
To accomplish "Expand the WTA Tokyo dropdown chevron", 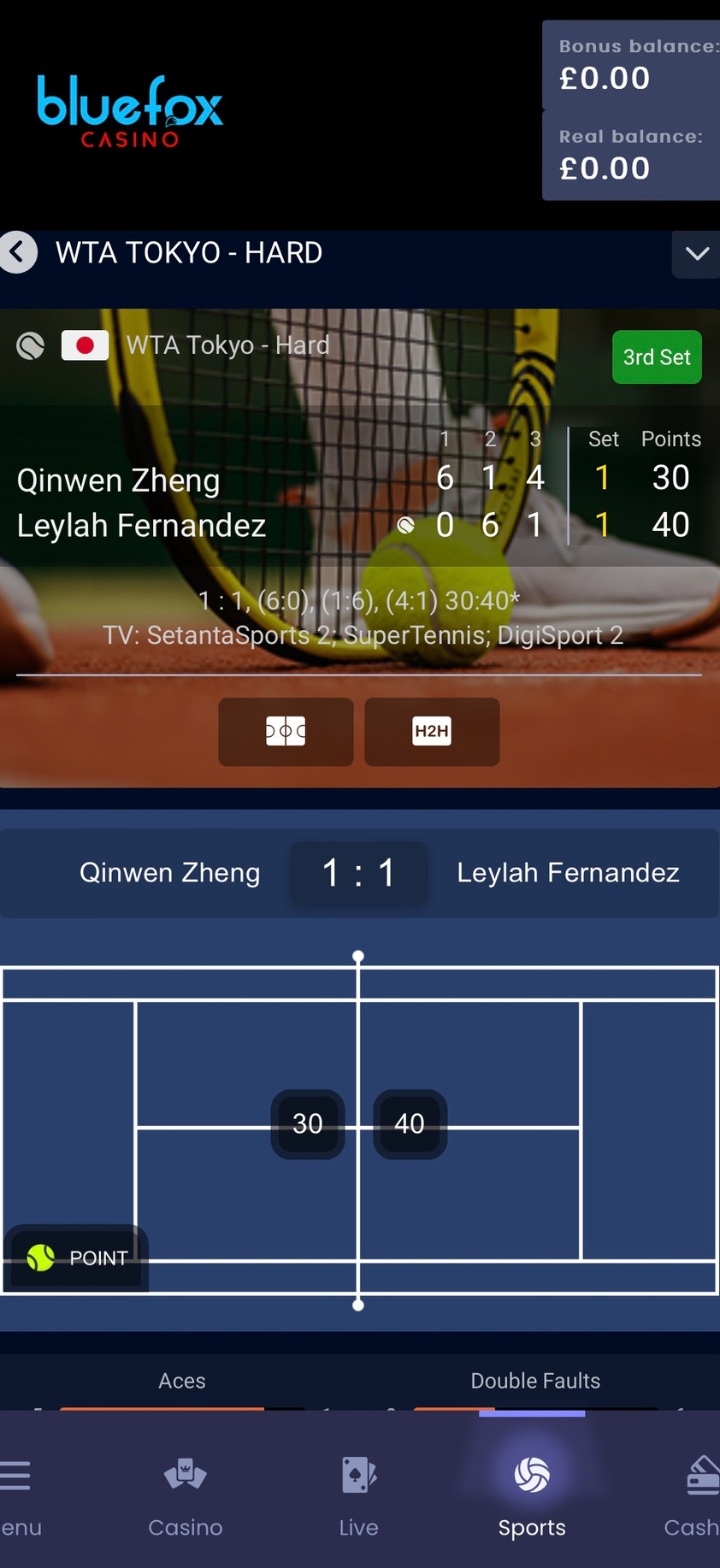I will coord(696,254).
